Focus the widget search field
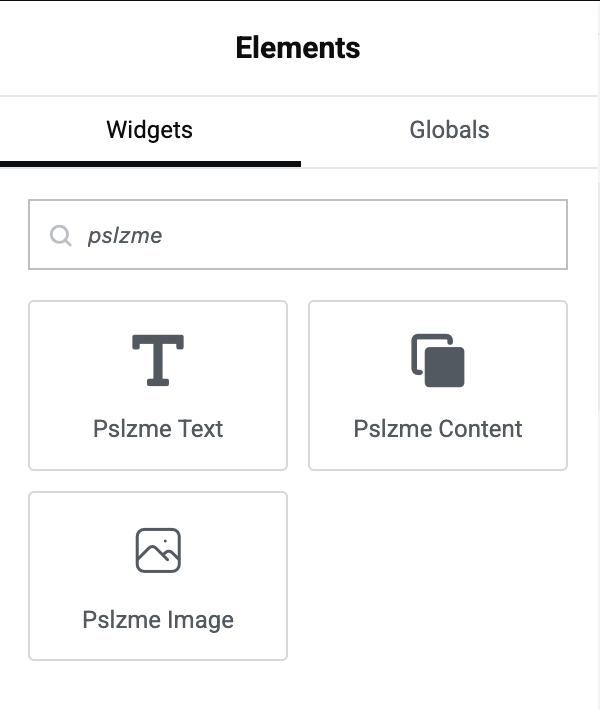The height and width of the screenshot is (710, 600). [x=310, y=235]
